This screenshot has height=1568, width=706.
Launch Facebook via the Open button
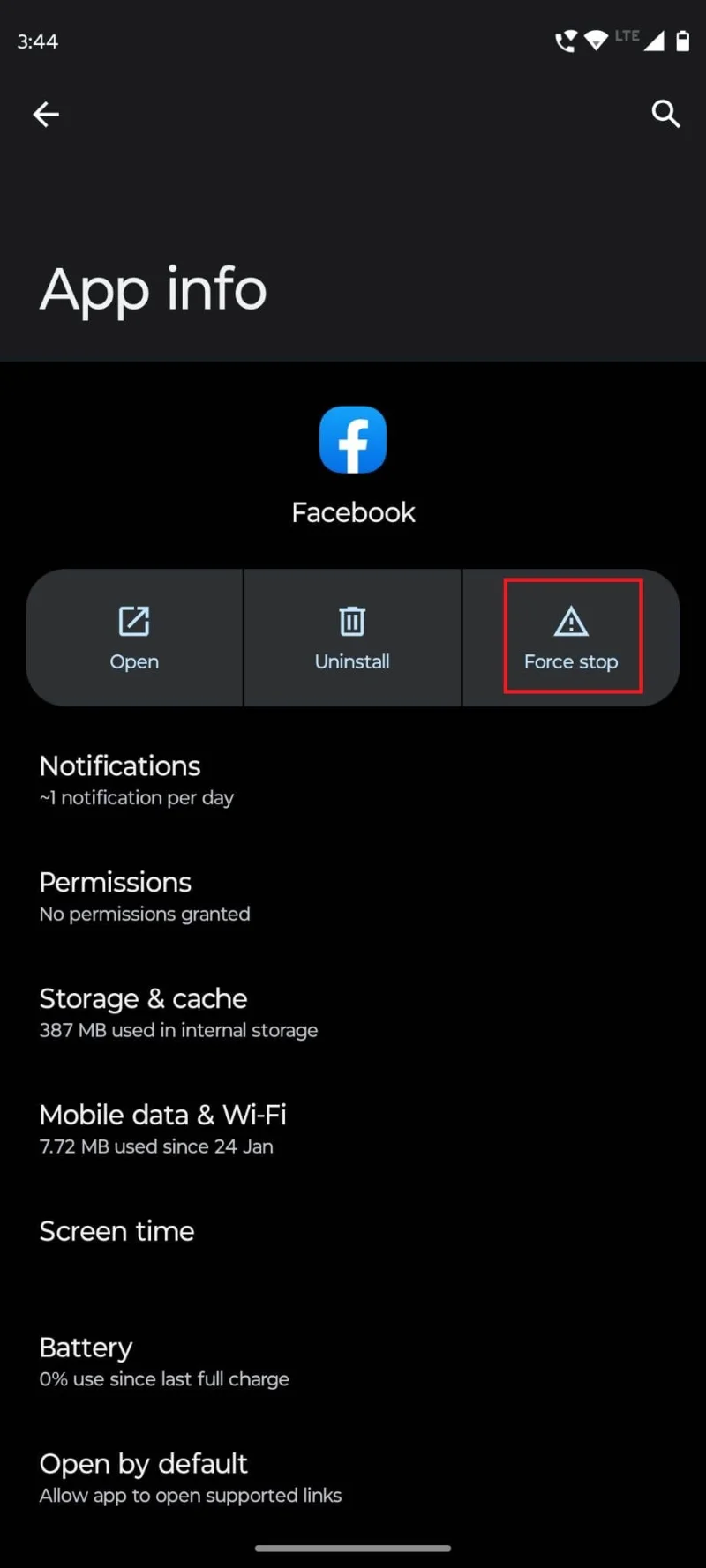pos(134,637)
